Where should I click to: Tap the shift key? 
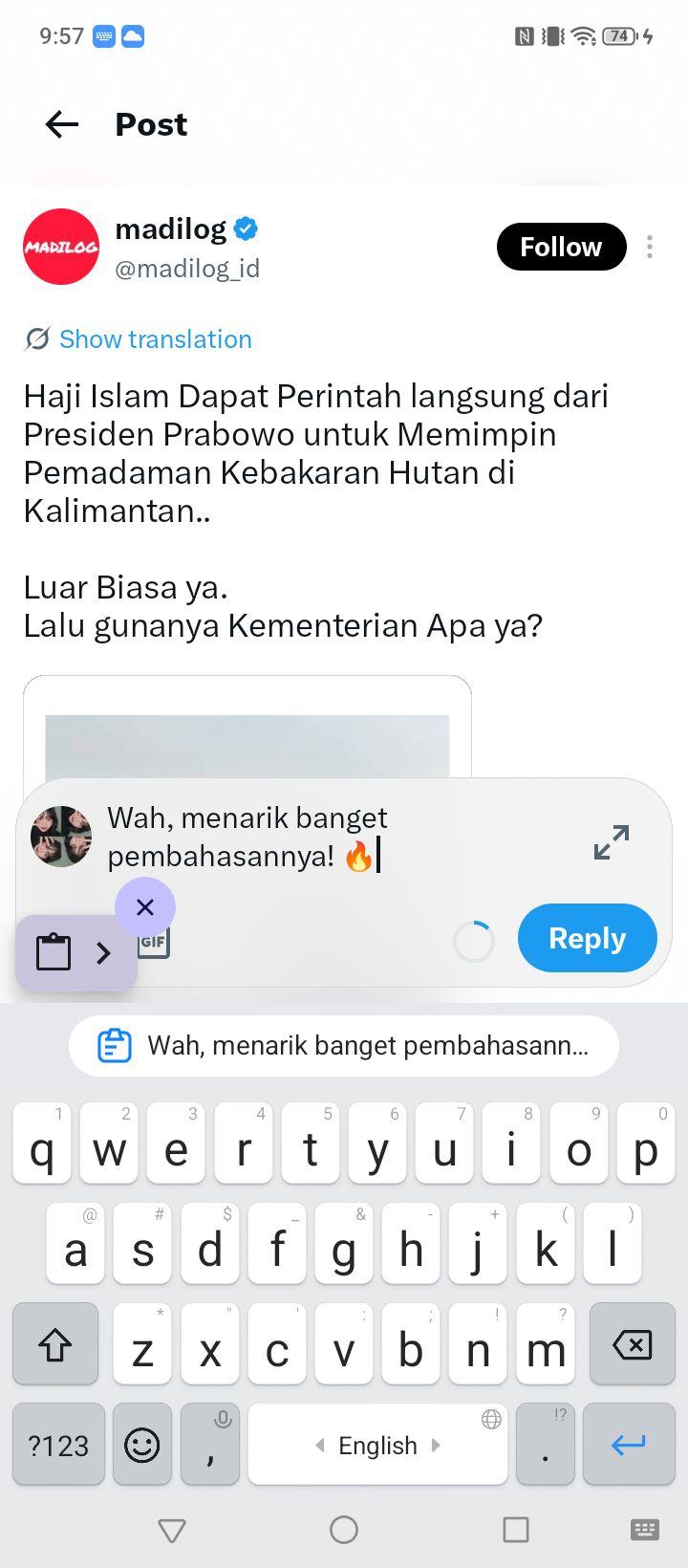55,1344
